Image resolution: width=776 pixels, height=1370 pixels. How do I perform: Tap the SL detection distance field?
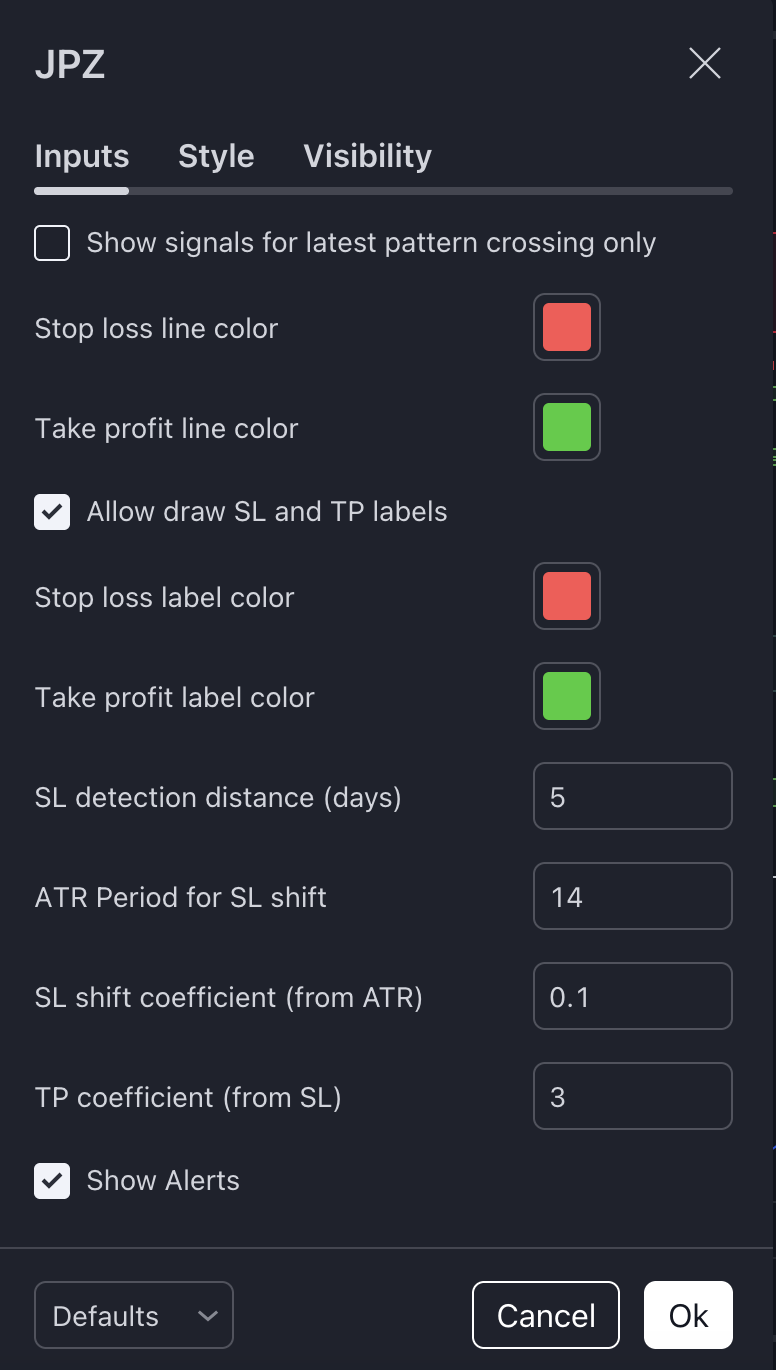coord(633,796)
